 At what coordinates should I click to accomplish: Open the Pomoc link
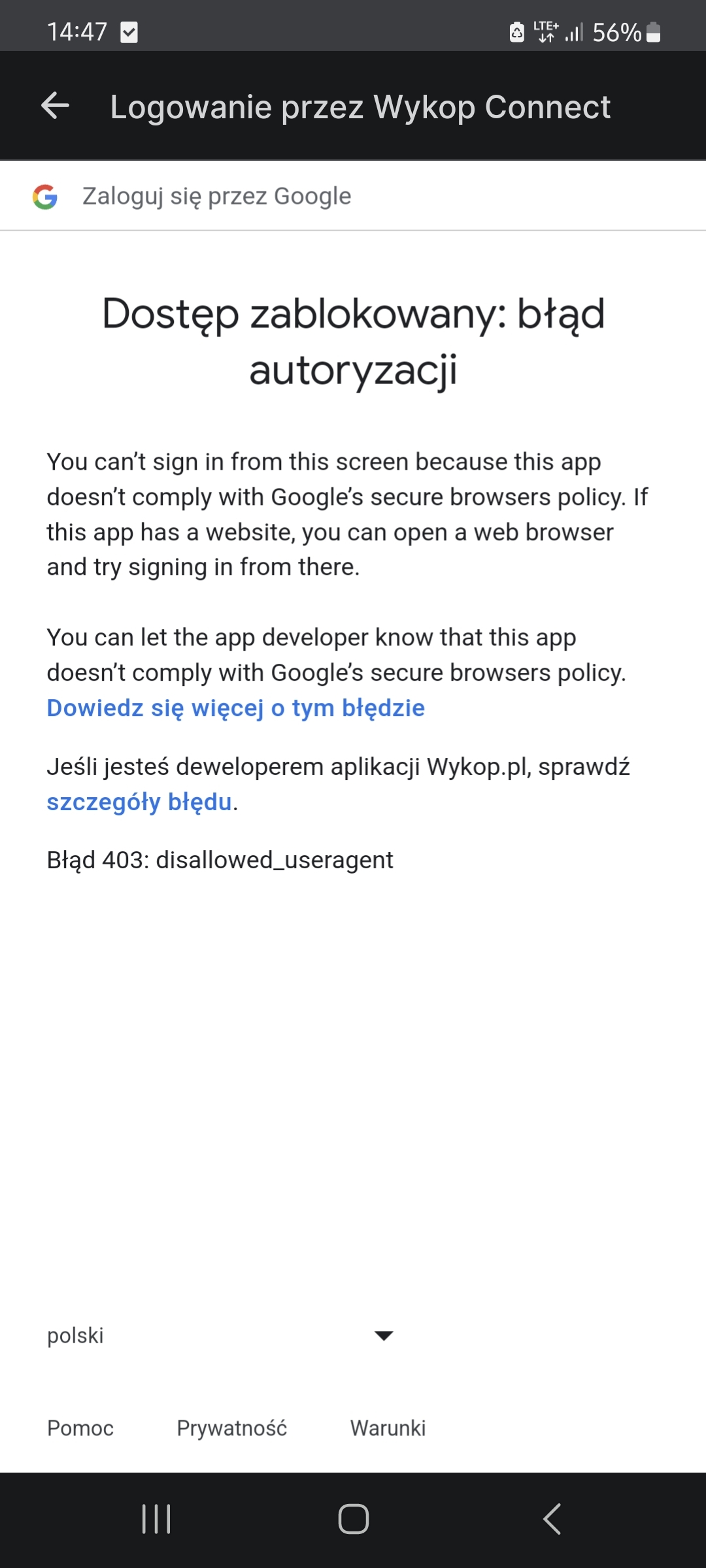80,1428
